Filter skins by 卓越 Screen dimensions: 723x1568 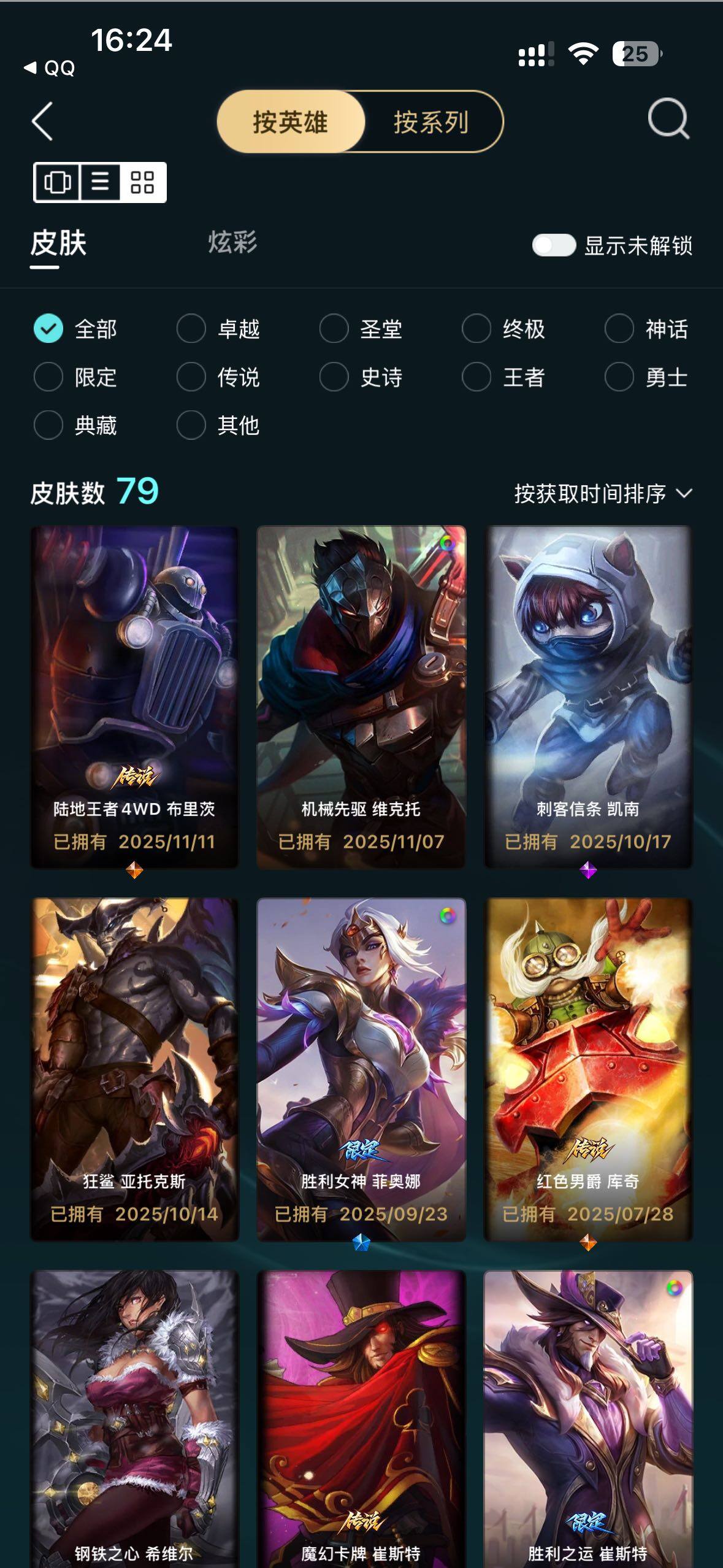(x=191, y=329)
